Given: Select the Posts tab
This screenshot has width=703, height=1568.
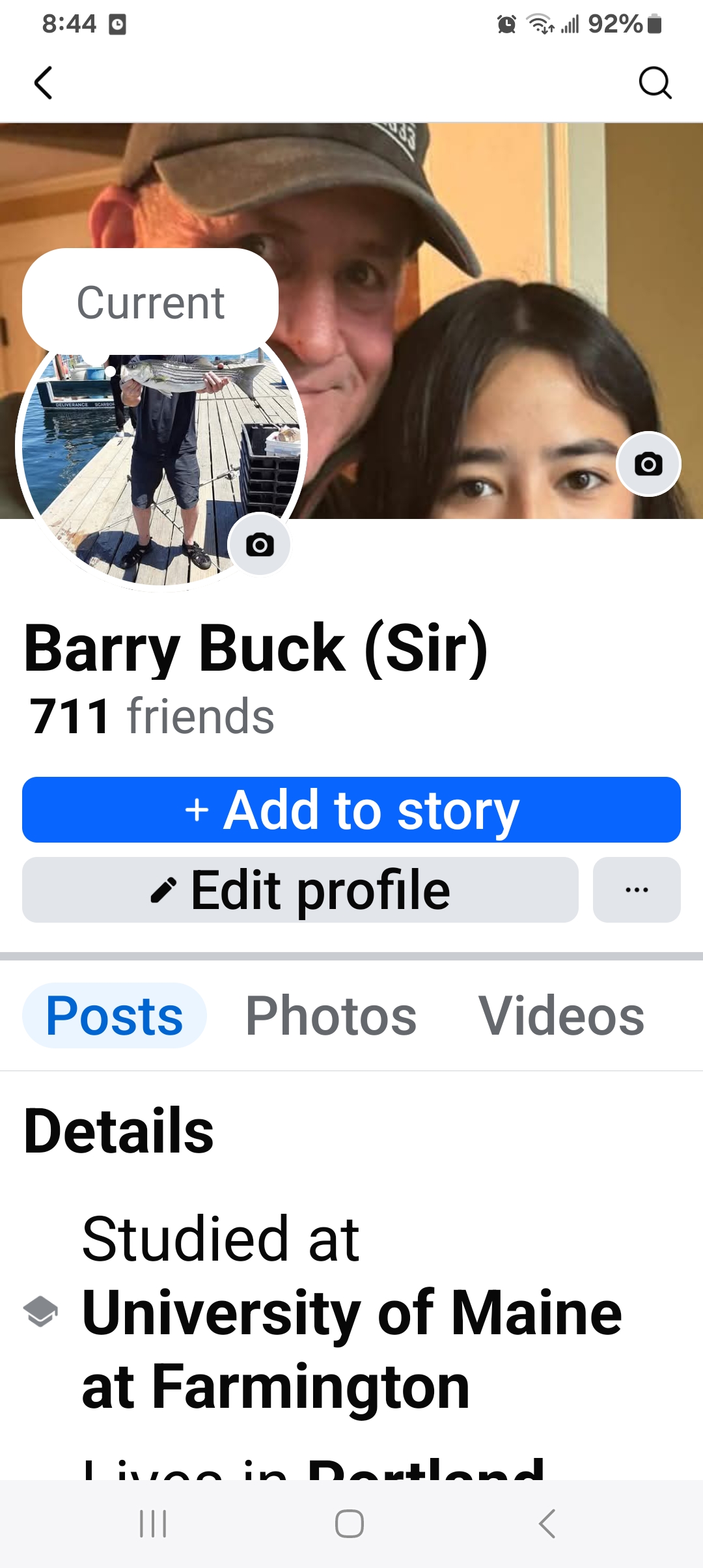Looking at the screenshot, I should (115, 1016).
